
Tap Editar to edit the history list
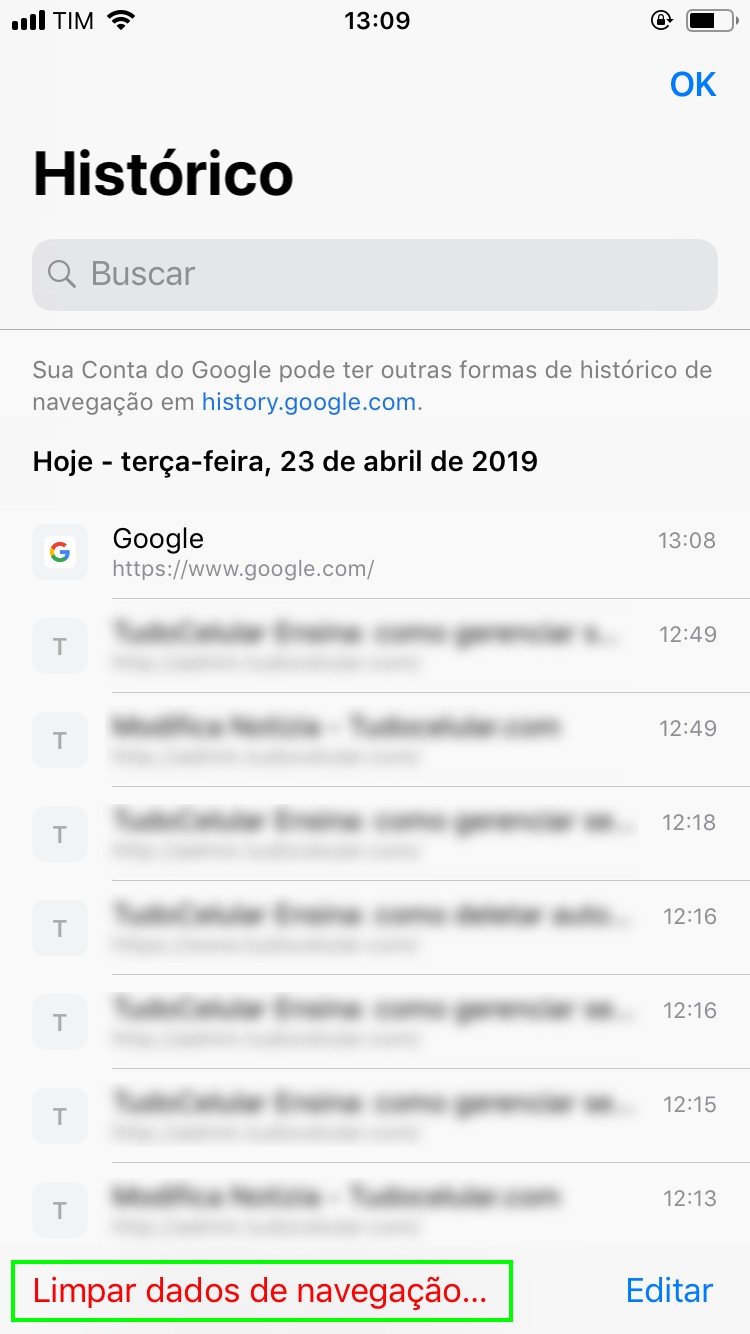(x=669, y=1291)
